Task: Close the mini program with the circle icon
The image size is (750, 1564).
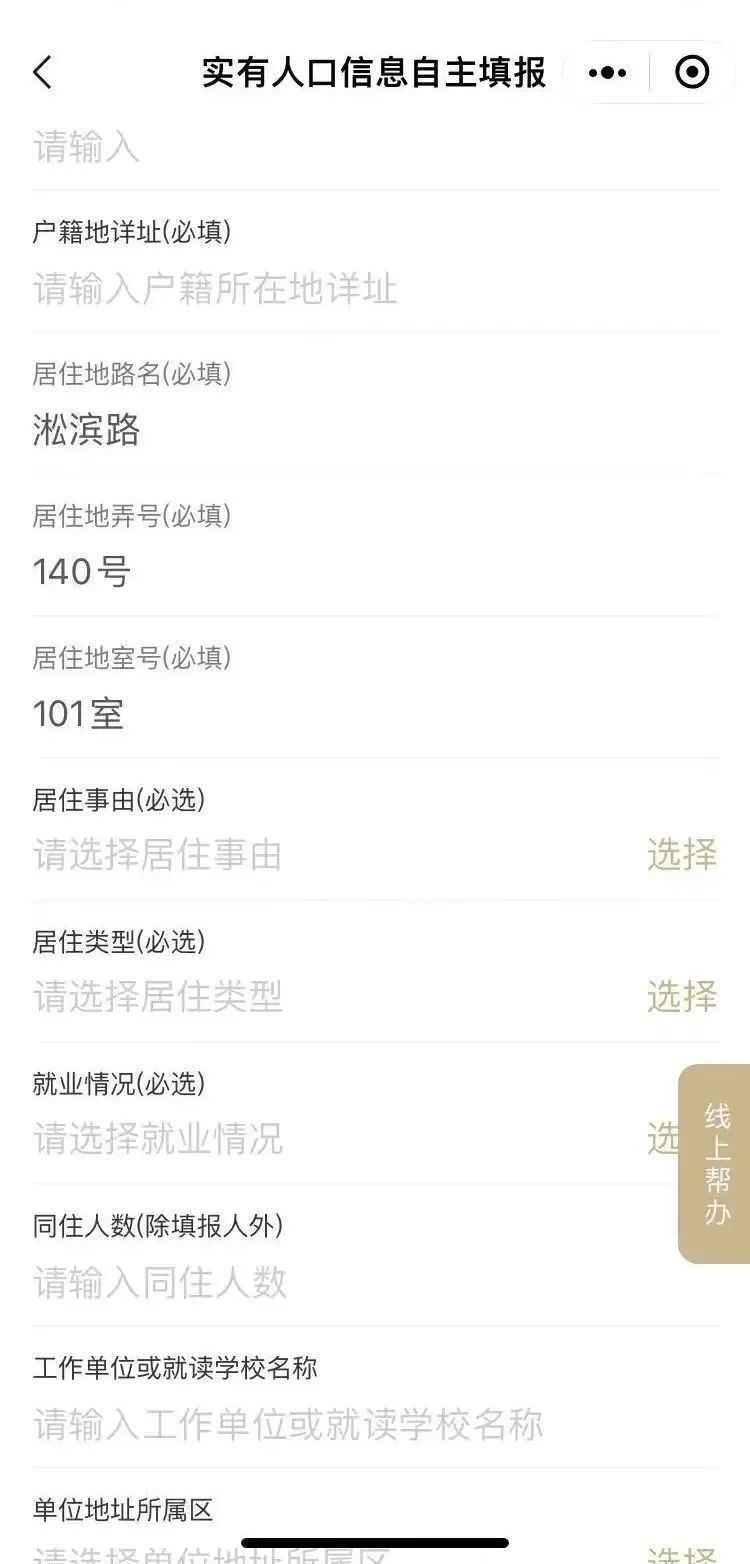Action: [x=692, y=73]
